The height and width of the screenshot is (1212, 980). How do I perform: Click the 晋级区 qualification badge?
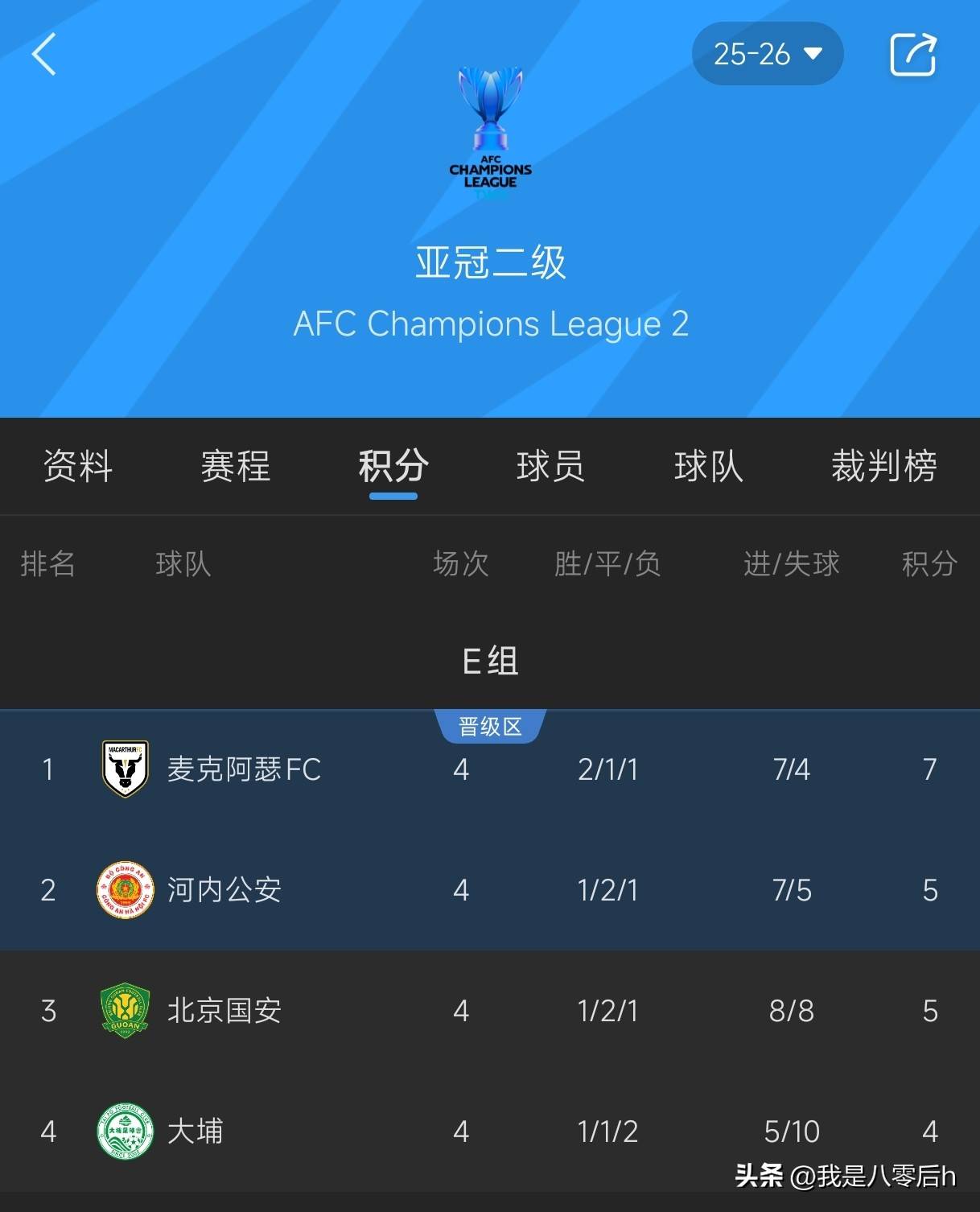click(x=490, y=724)
